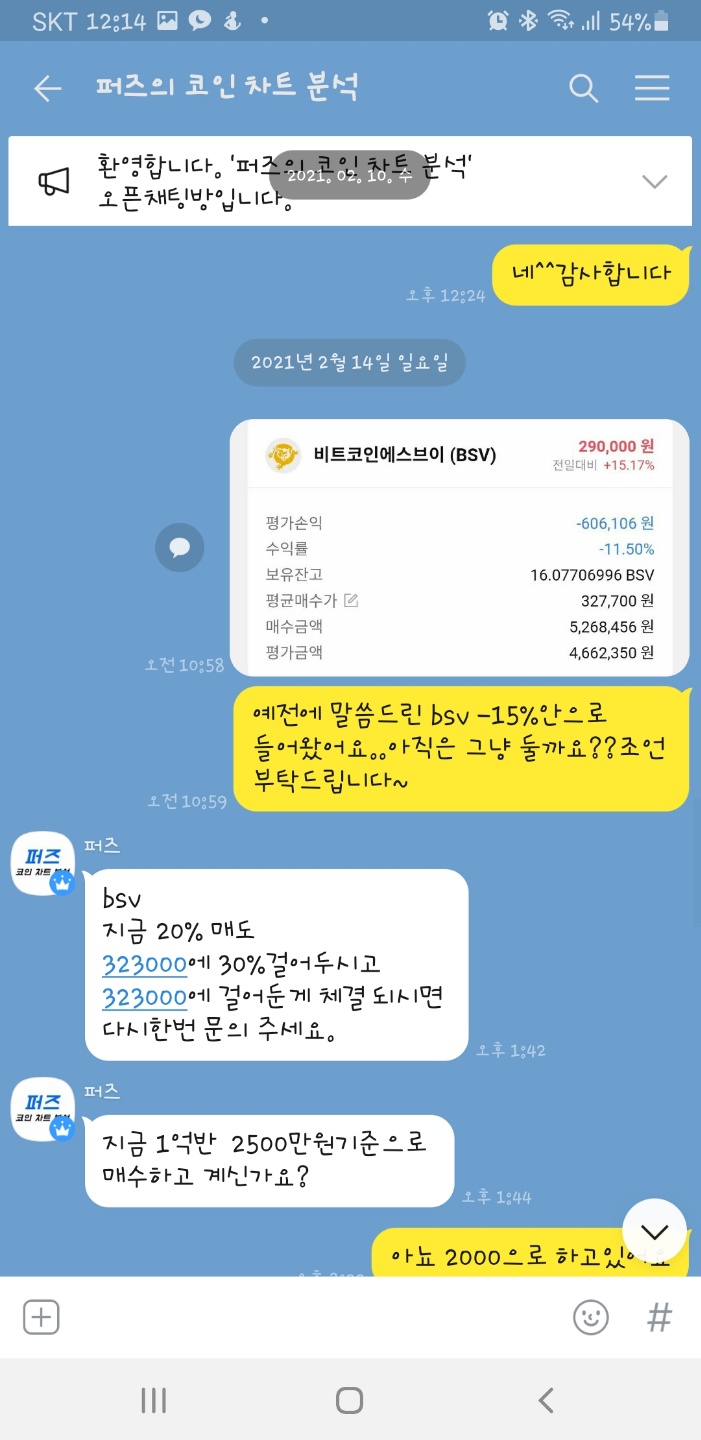Viewport: 701px width, 1440px height.
Task: Open the 퍼즈 profile picture above the bsv message
Action: (x=43, y=863)
